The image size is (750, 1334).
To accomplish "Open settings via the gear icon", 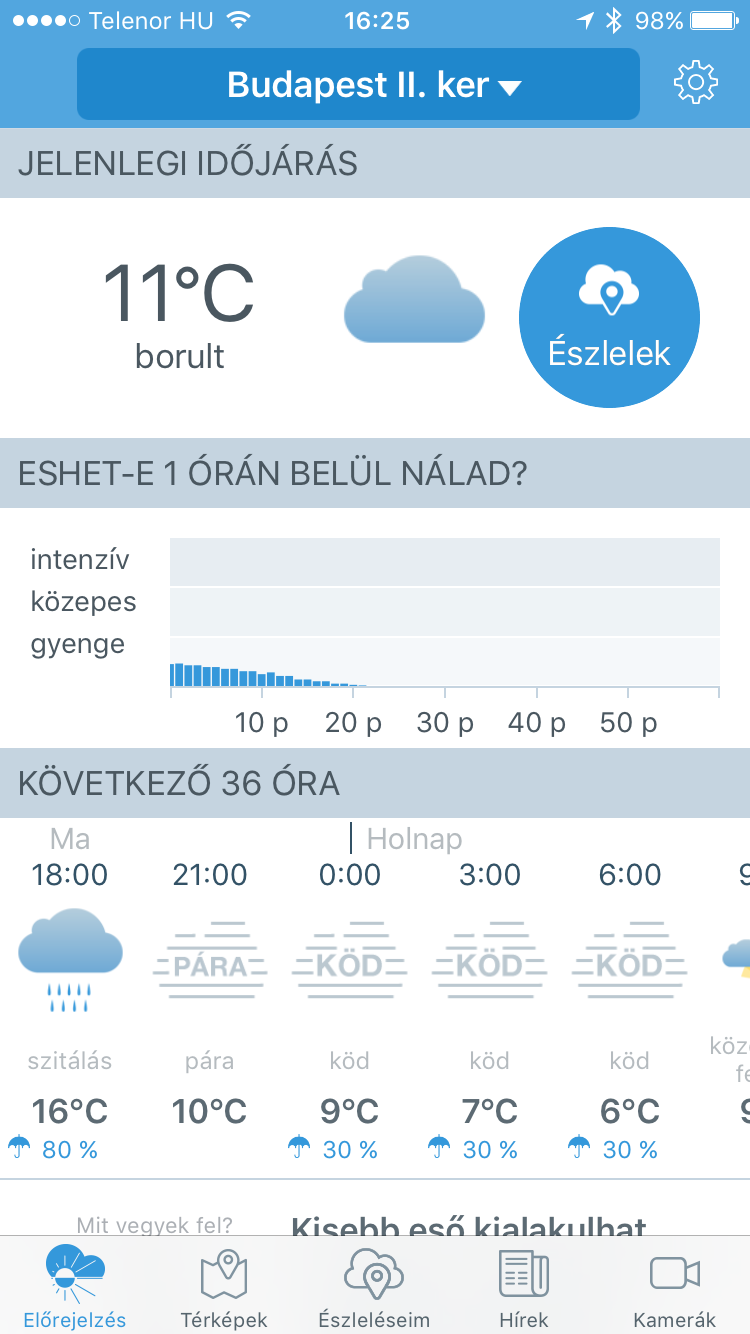I will (x=696, y=83).
